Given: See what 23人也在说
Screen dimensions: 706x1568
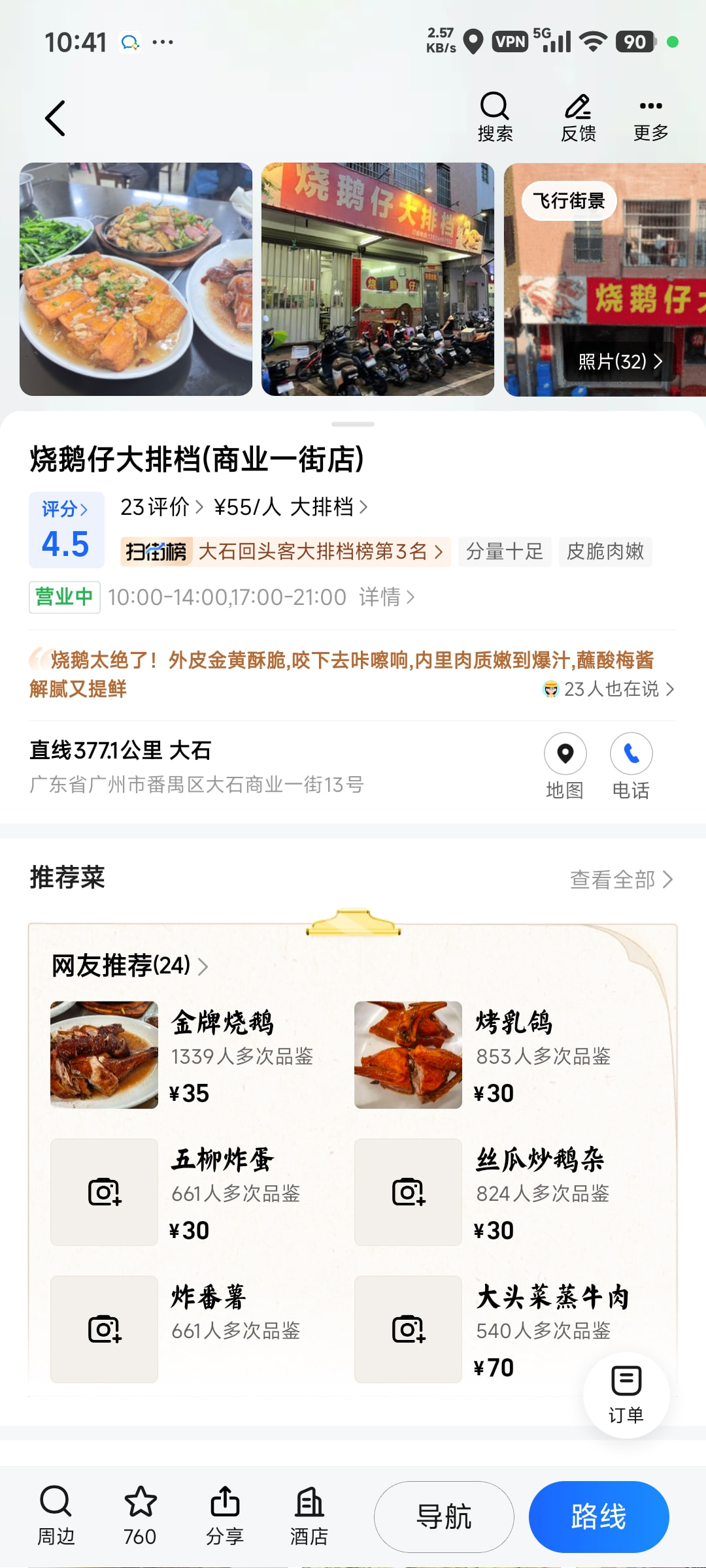Looking at the screenshot, I should tap(609, 689).
